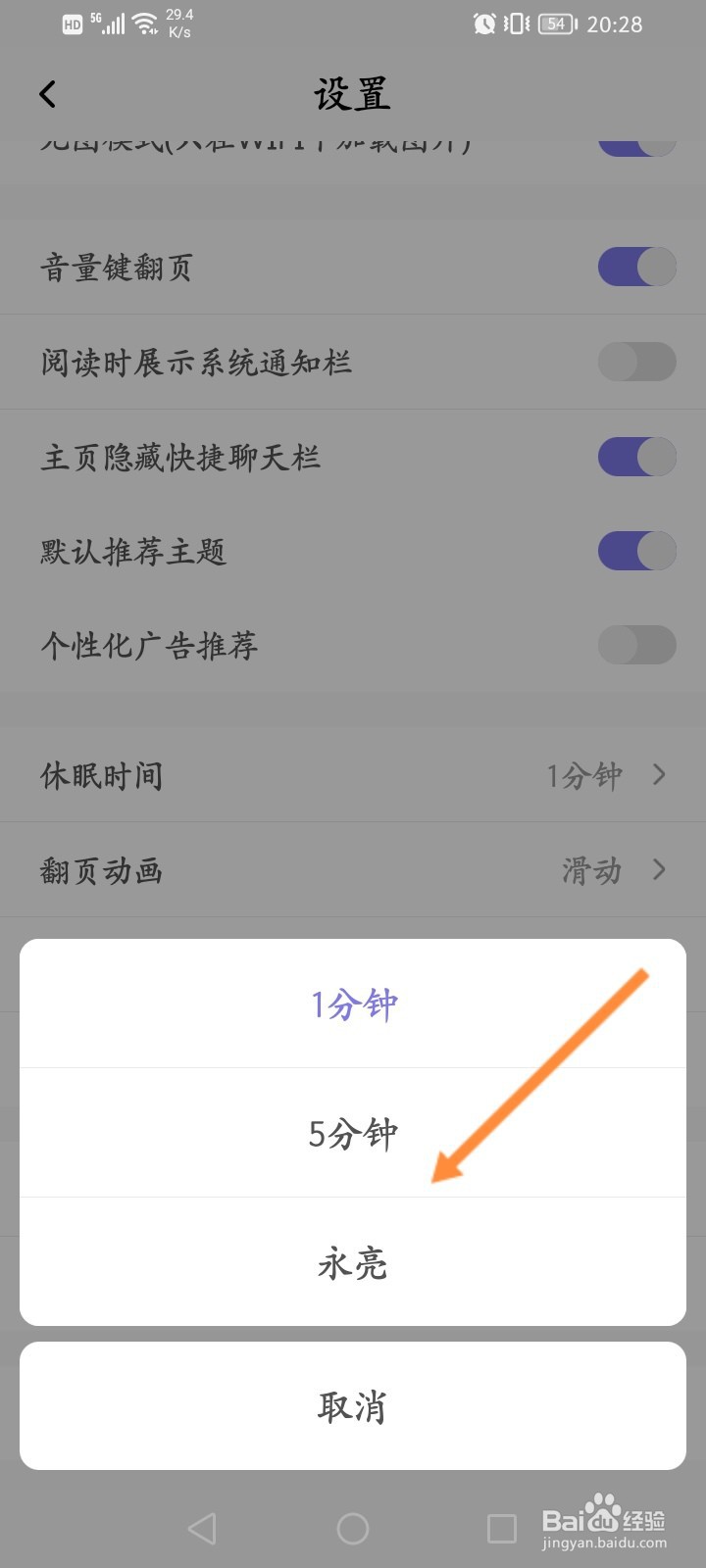Go back using the header arrow

click(x=48, y=94)
